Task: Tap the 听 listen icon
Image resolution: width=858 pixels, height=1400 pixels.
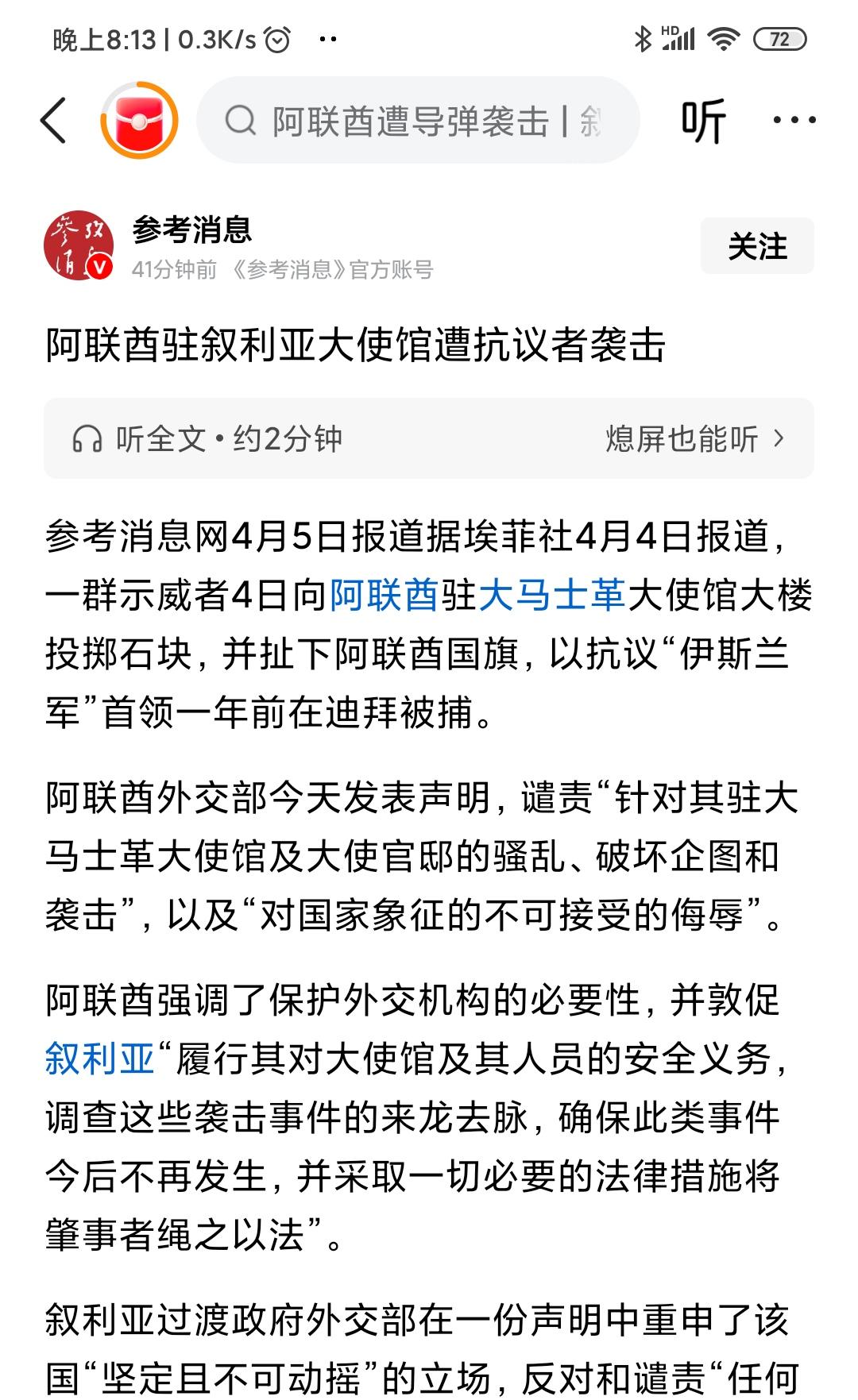Action: click(x=704, y=121)
